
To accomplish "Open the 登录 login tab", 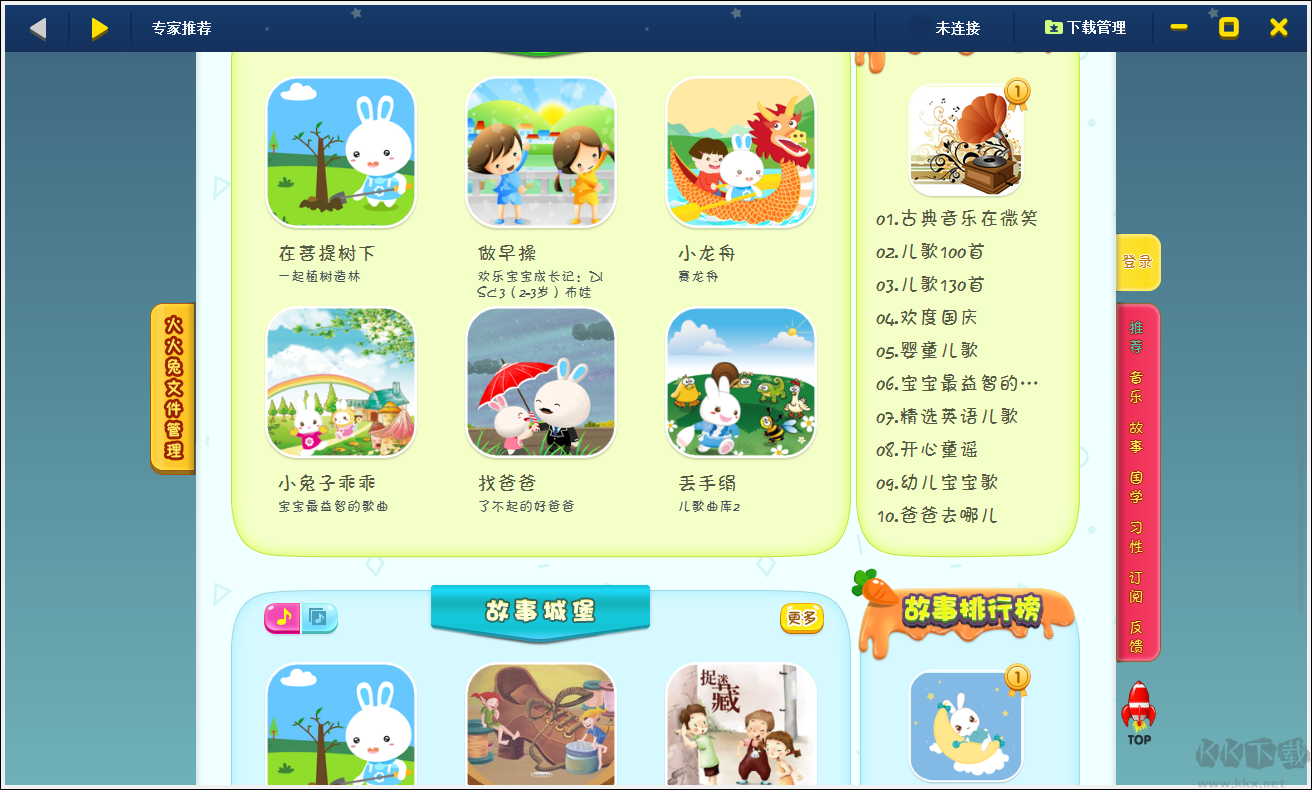I will (1137, 262).
